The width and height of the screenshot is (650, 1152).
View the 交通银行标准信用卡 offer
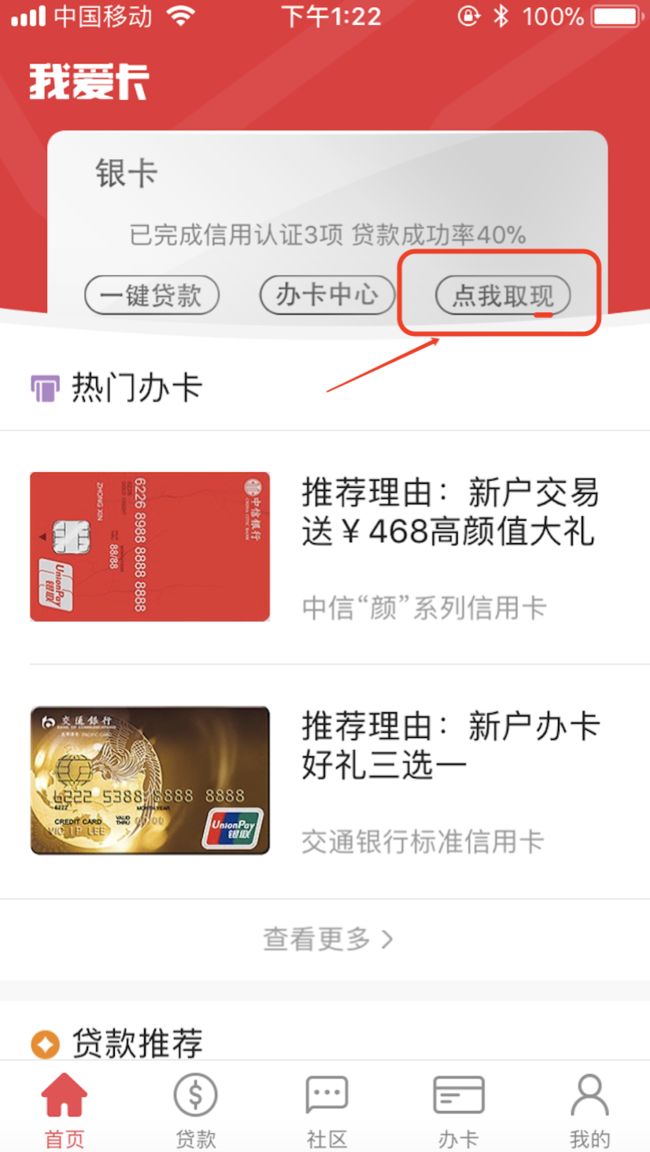(x=325, y=780)
